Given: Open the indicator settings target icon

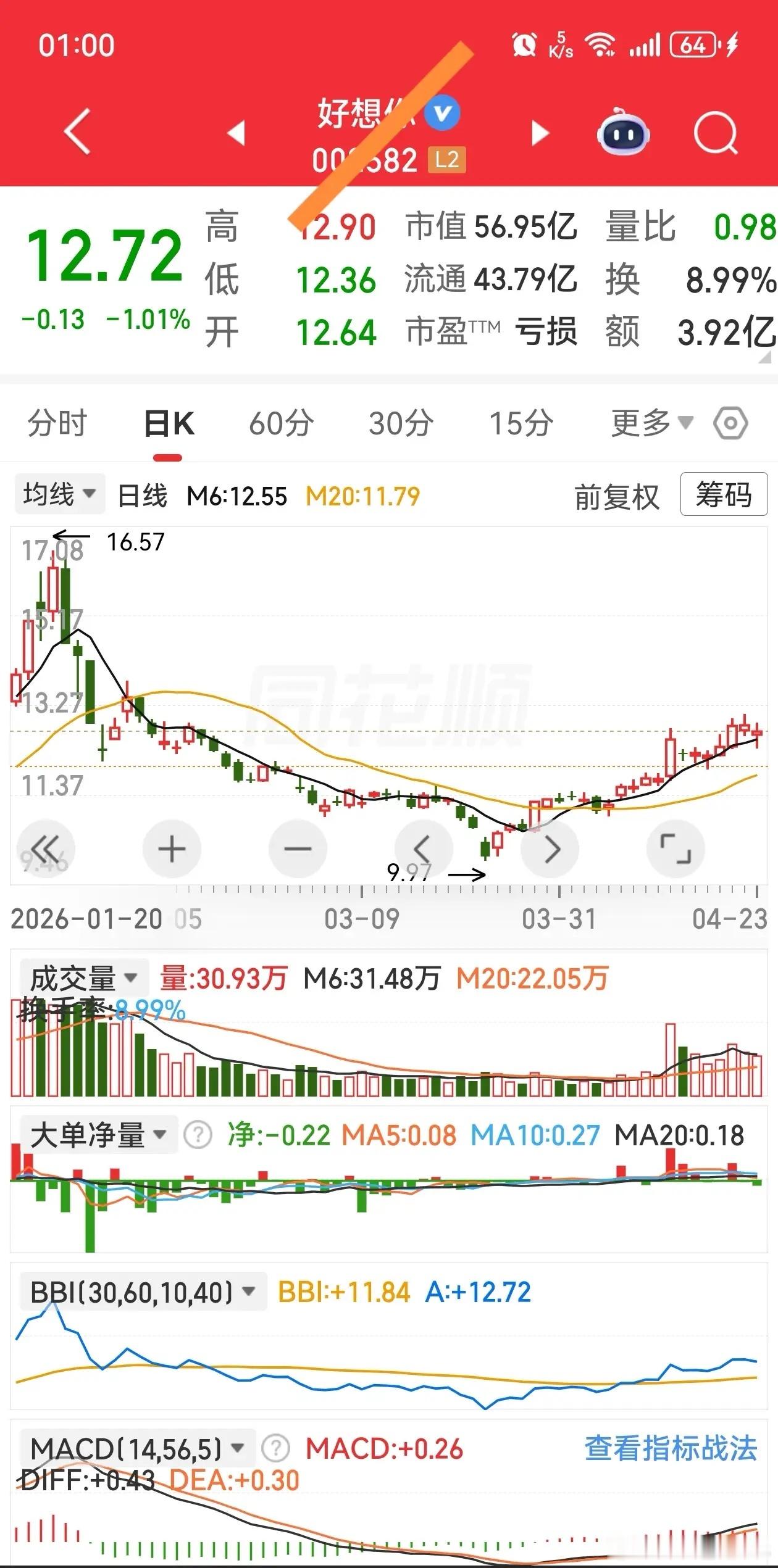Looking at the screenshot, I should pyautogui.click(x=730, y=423).
